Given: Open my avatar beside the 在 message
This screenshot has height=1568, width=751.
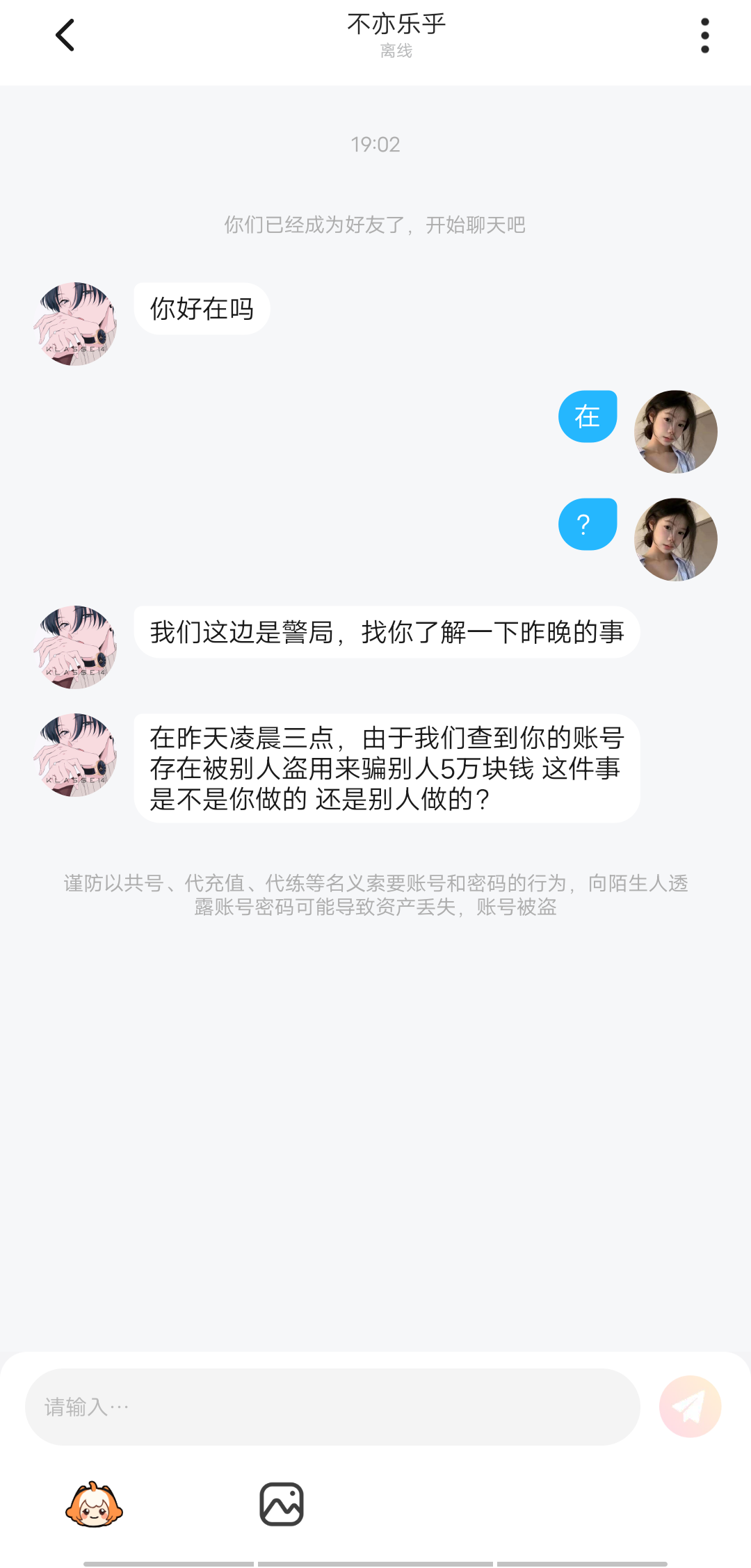Looking at the screenshot, I should click(x=675, y=432).
